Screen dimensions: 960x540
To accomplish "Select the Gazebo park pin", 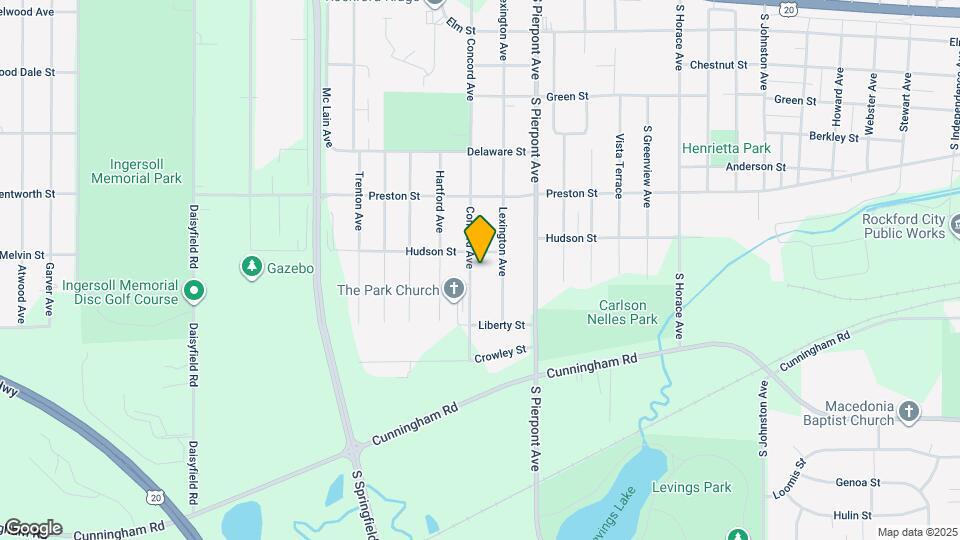I will tap(251, 268).
